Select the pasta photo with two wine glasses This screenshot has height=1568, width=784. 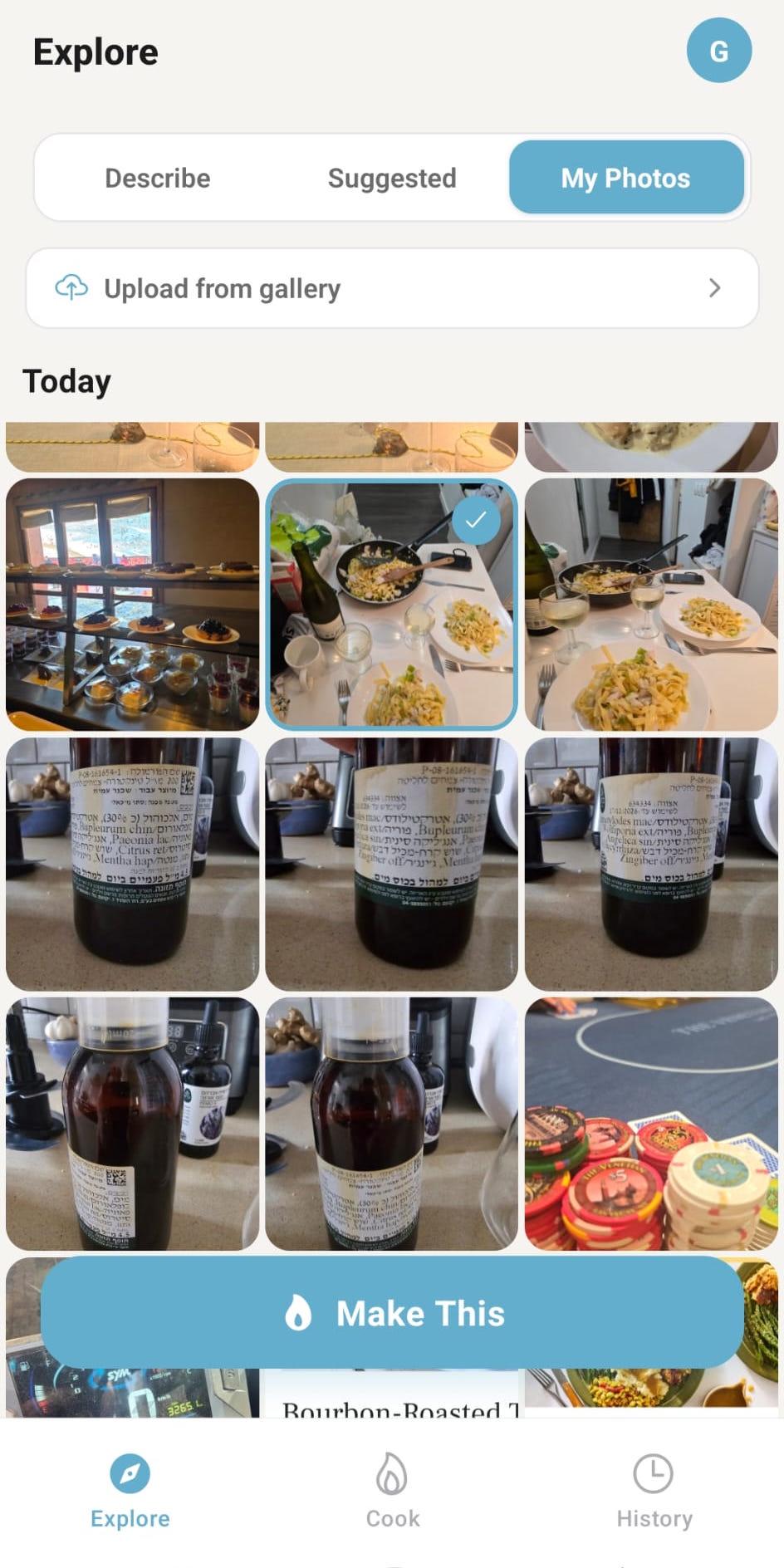click(651, 604)
